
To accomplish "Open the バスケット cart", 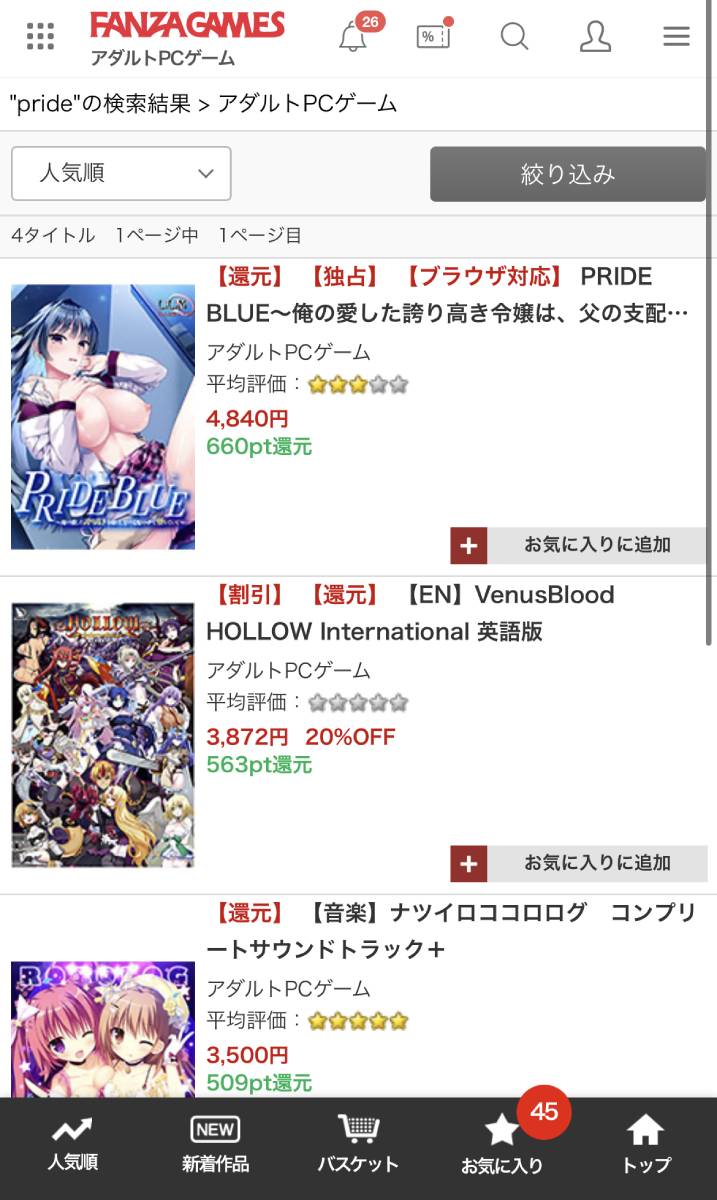I will [358, 1147].
